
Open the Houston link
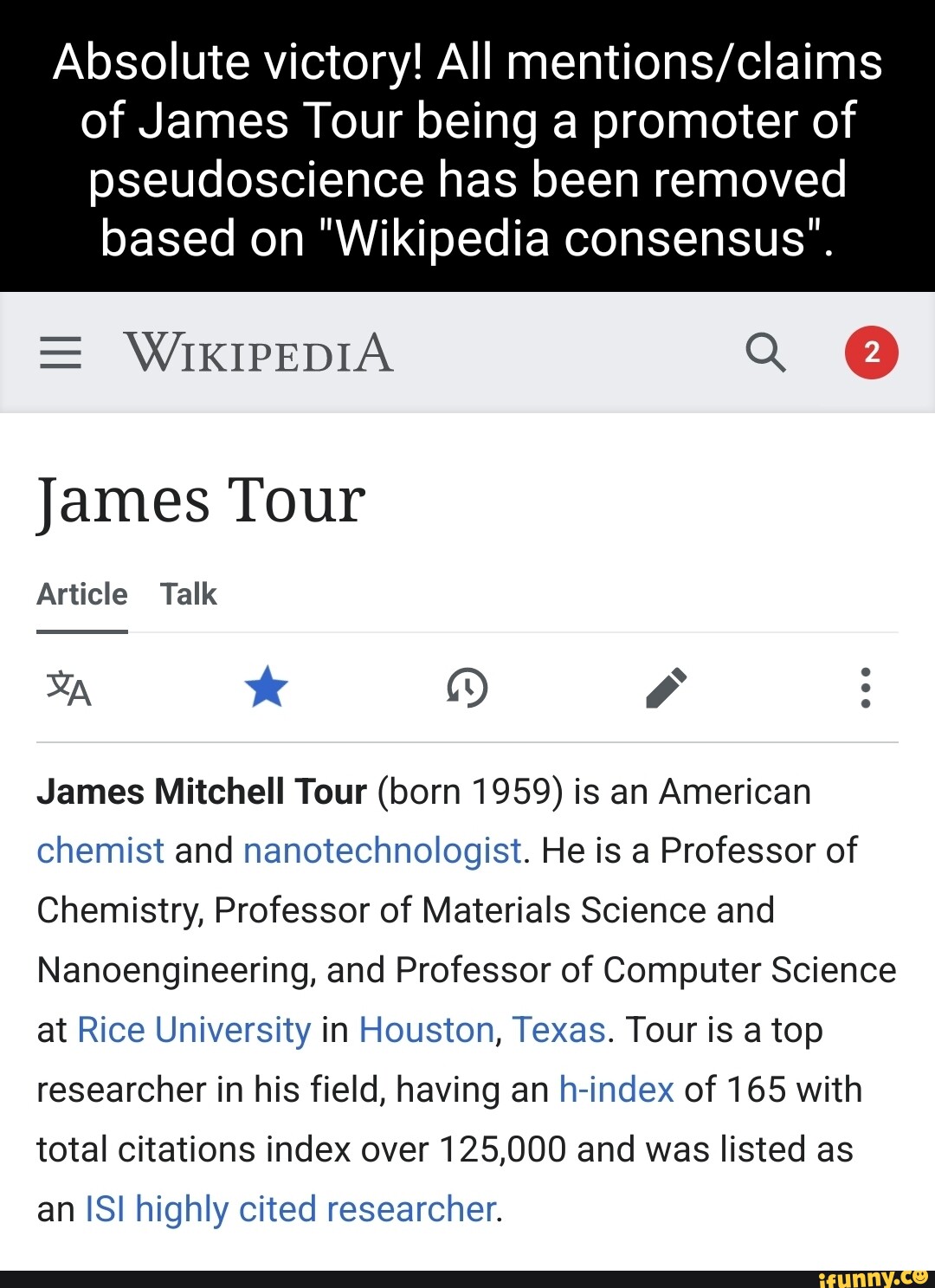pos(426,1031)
